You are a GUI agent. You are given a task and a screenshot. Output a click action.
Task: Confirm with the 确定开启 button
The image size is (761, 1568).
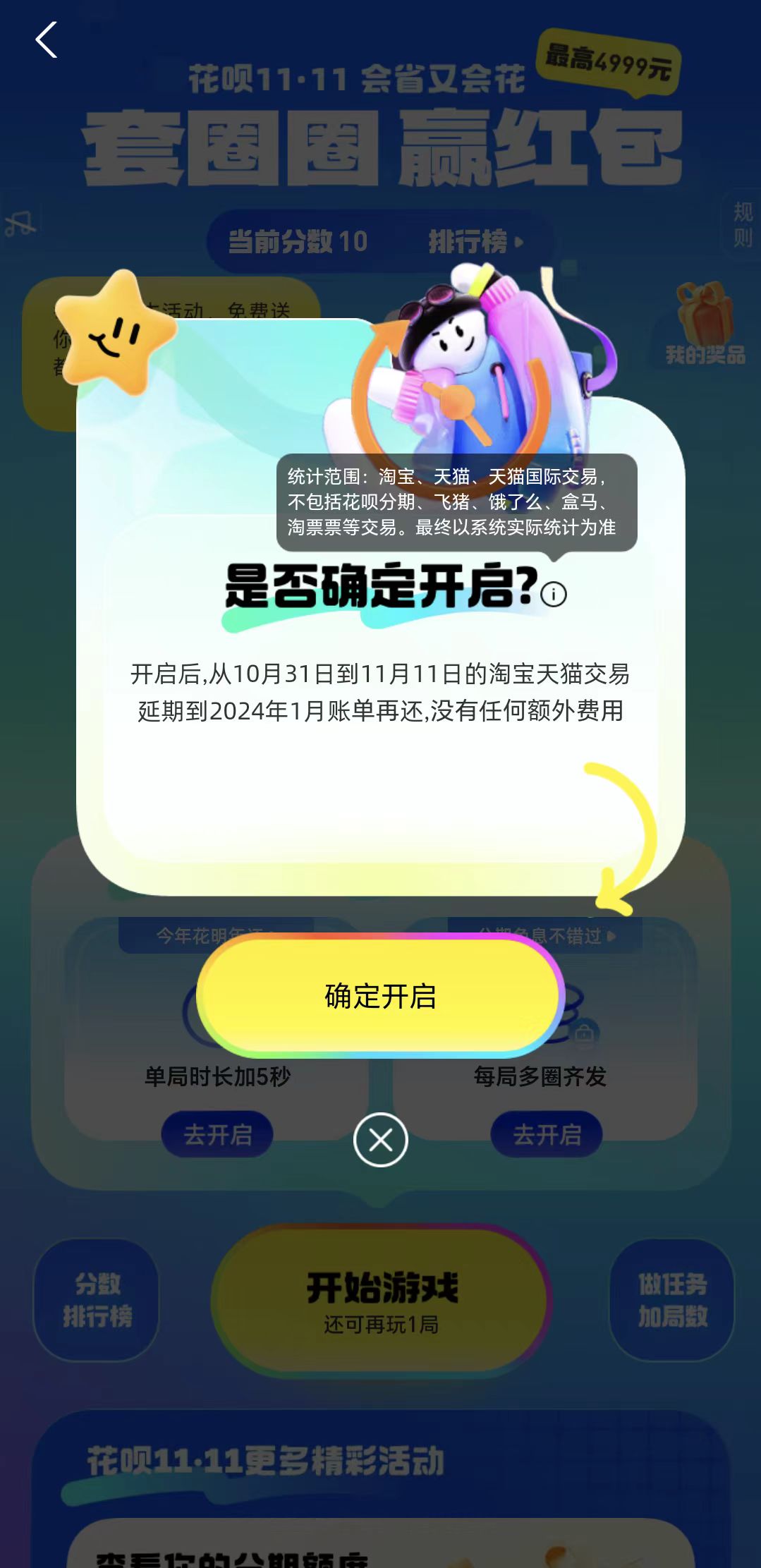coord(380,996)
